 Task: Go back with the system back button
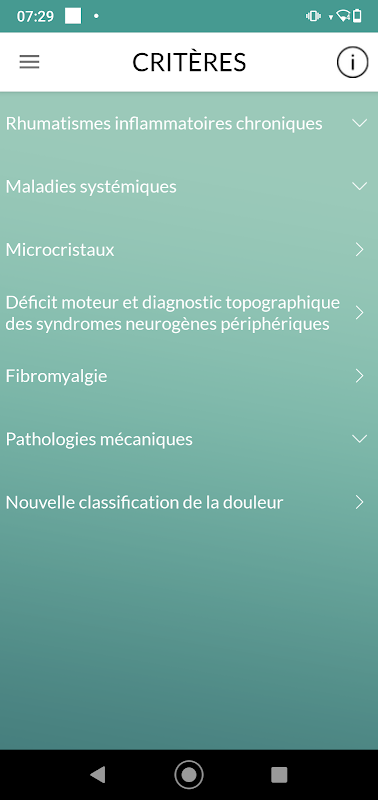coord(97,774)
